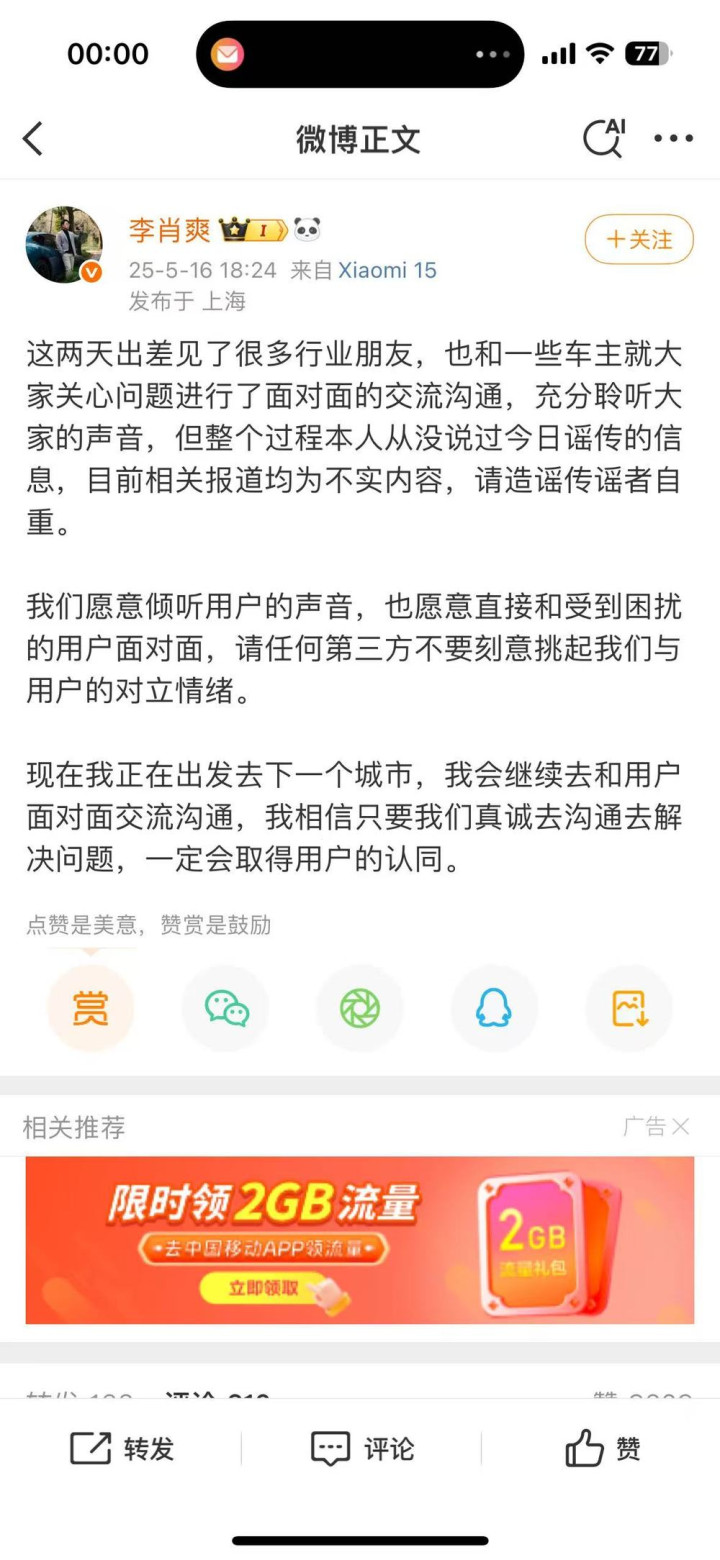Repost using the 转发 button
The height and width of the screenshot is (1560, 720).
click(122, 1448)
